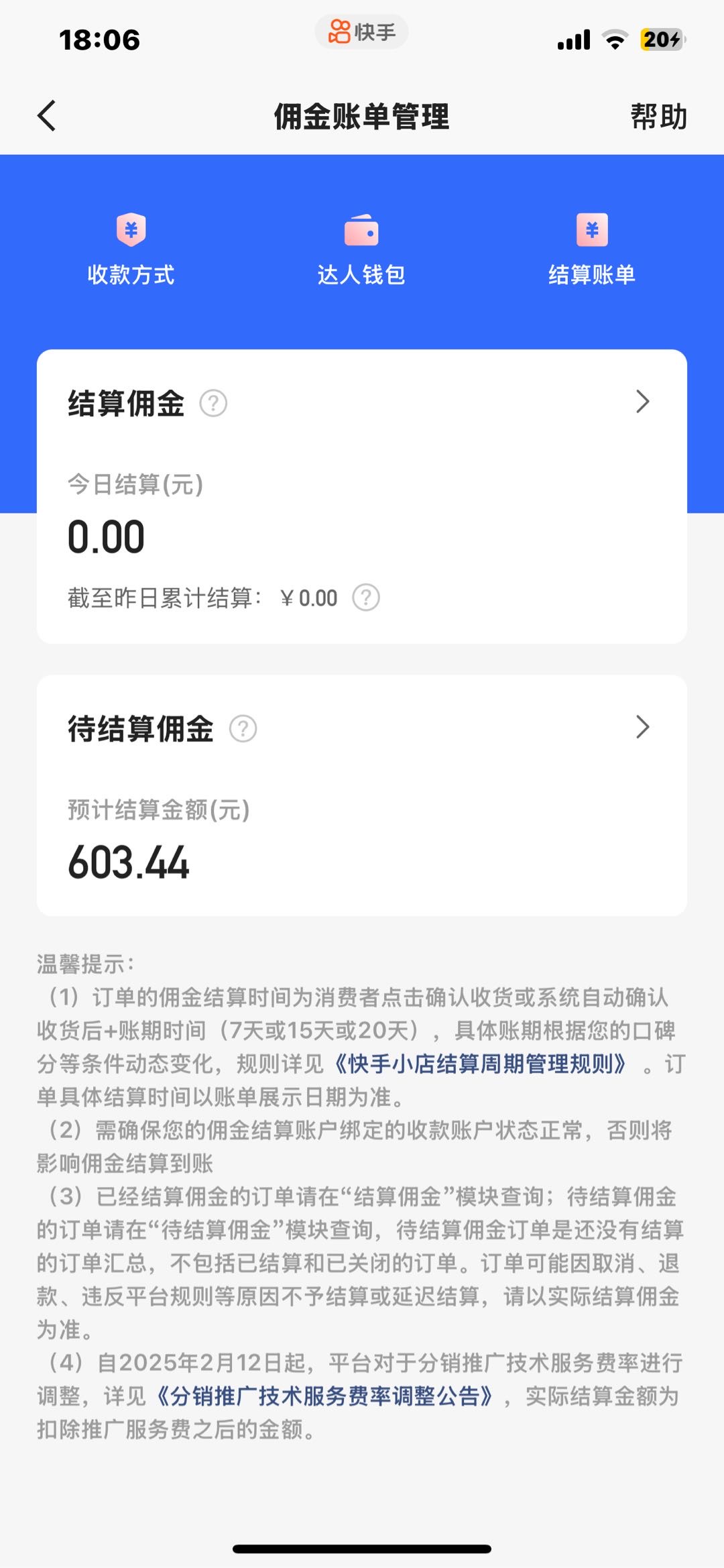Open the 帮助 help option
724x1568 pixels.
point(658,115)
